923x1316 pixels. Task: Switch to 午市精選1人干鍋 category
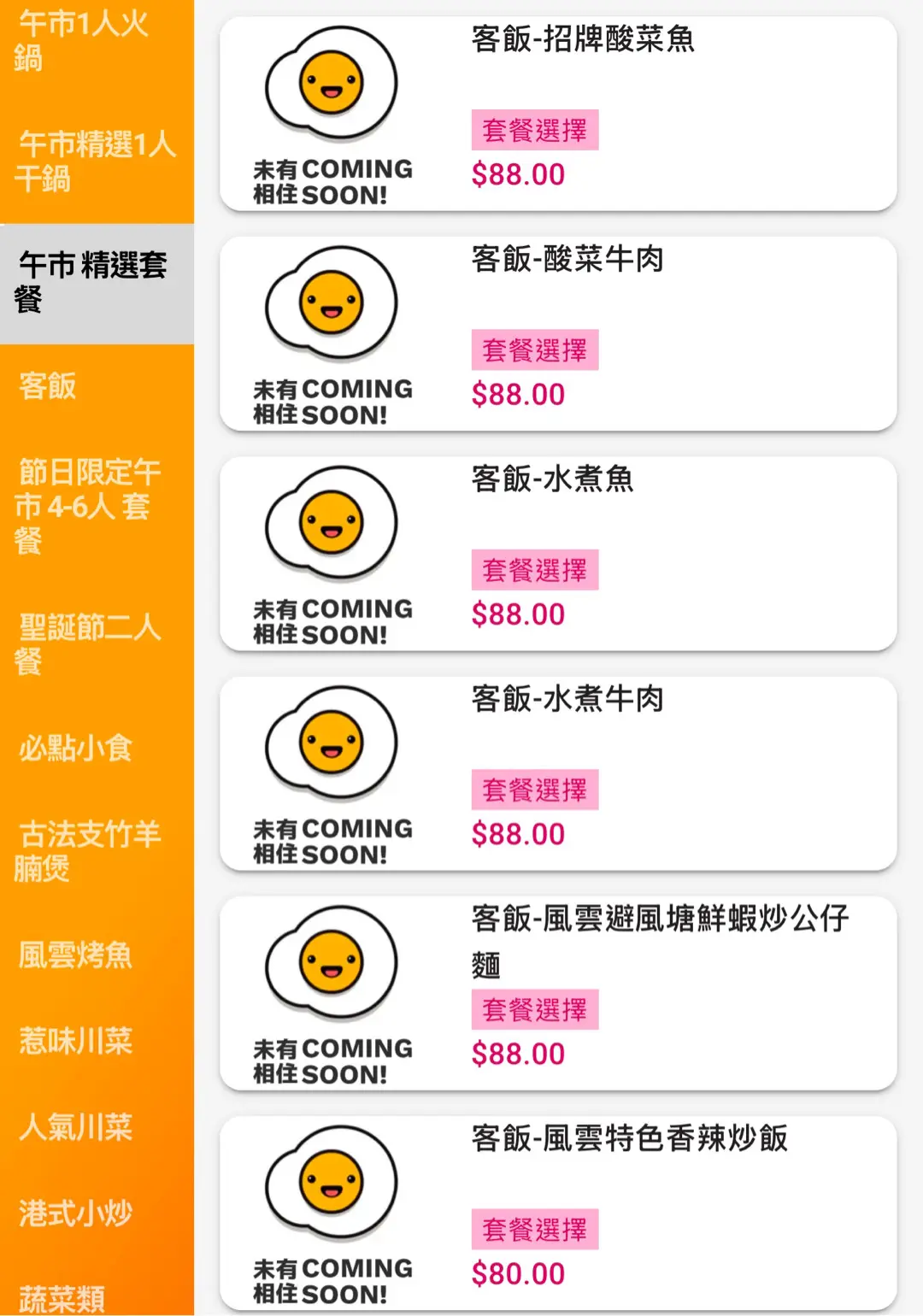click(x=96, y=161)
